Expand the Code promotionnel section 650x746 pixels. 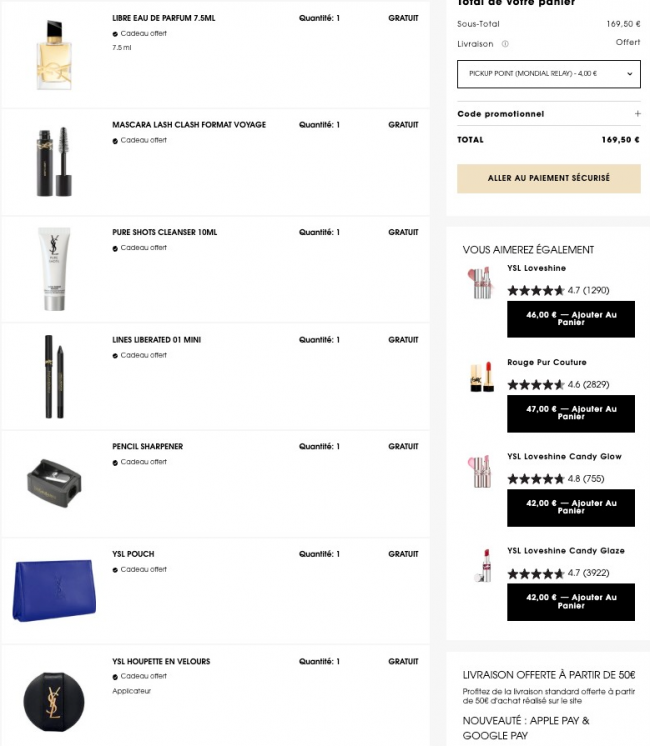coord(637,114)
